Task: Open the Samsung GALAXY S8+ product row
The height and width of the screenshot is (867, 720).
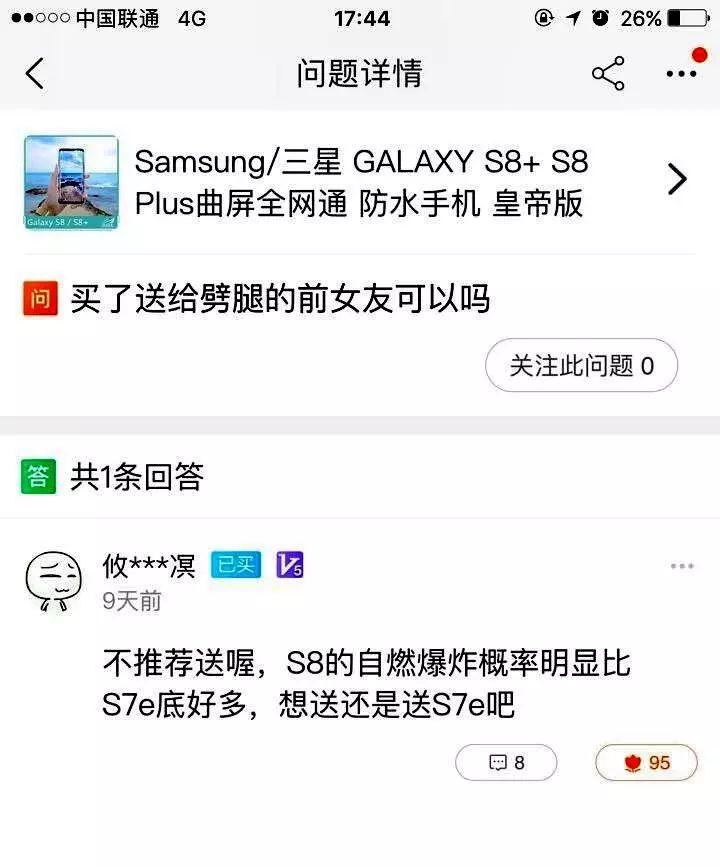Action: pyautogui.click(x=360, y=181)
